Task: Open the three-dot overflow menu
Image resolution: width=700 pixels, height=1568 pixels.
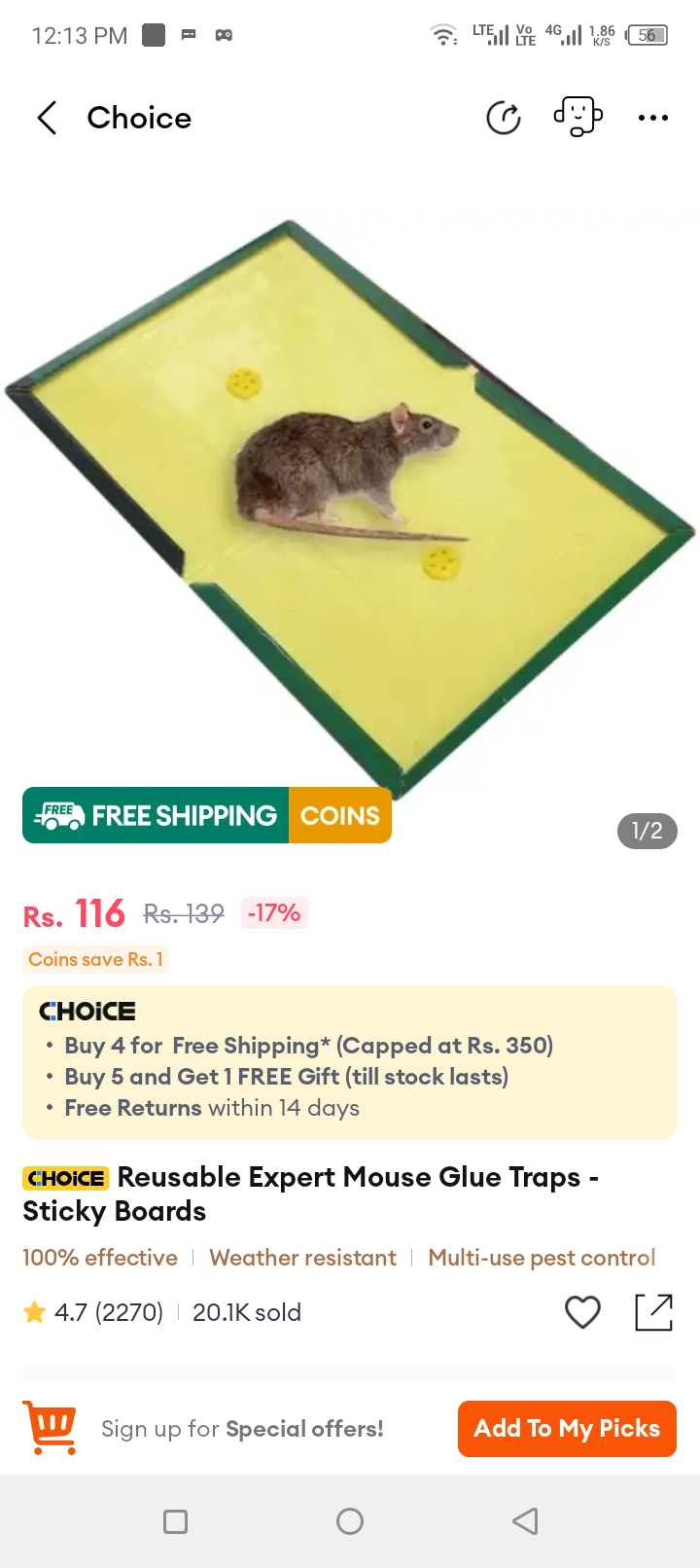Action: click(x=652, y=118)
